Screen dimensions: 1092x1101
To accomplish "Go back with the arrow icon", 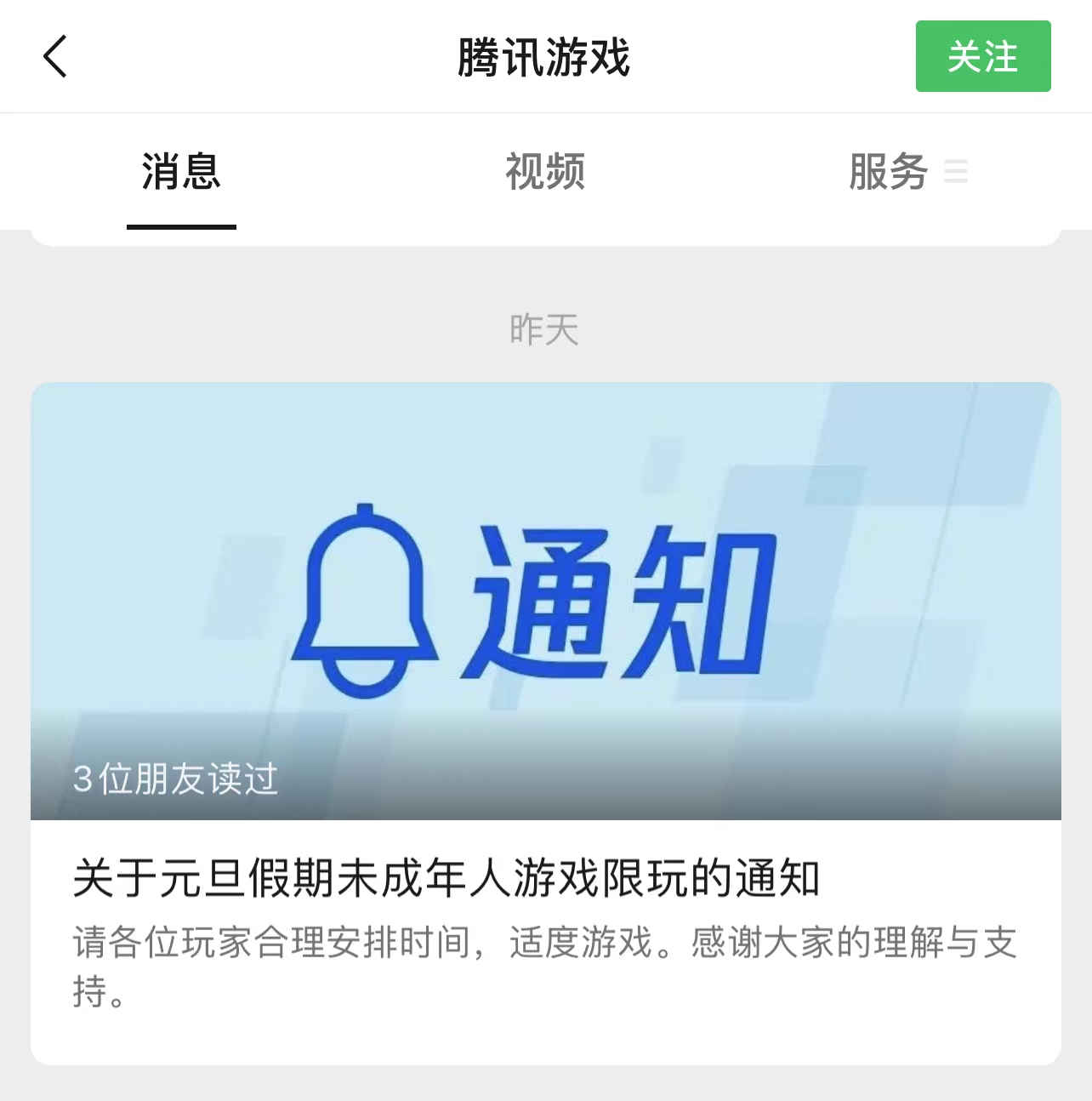I will click(55, 57).
